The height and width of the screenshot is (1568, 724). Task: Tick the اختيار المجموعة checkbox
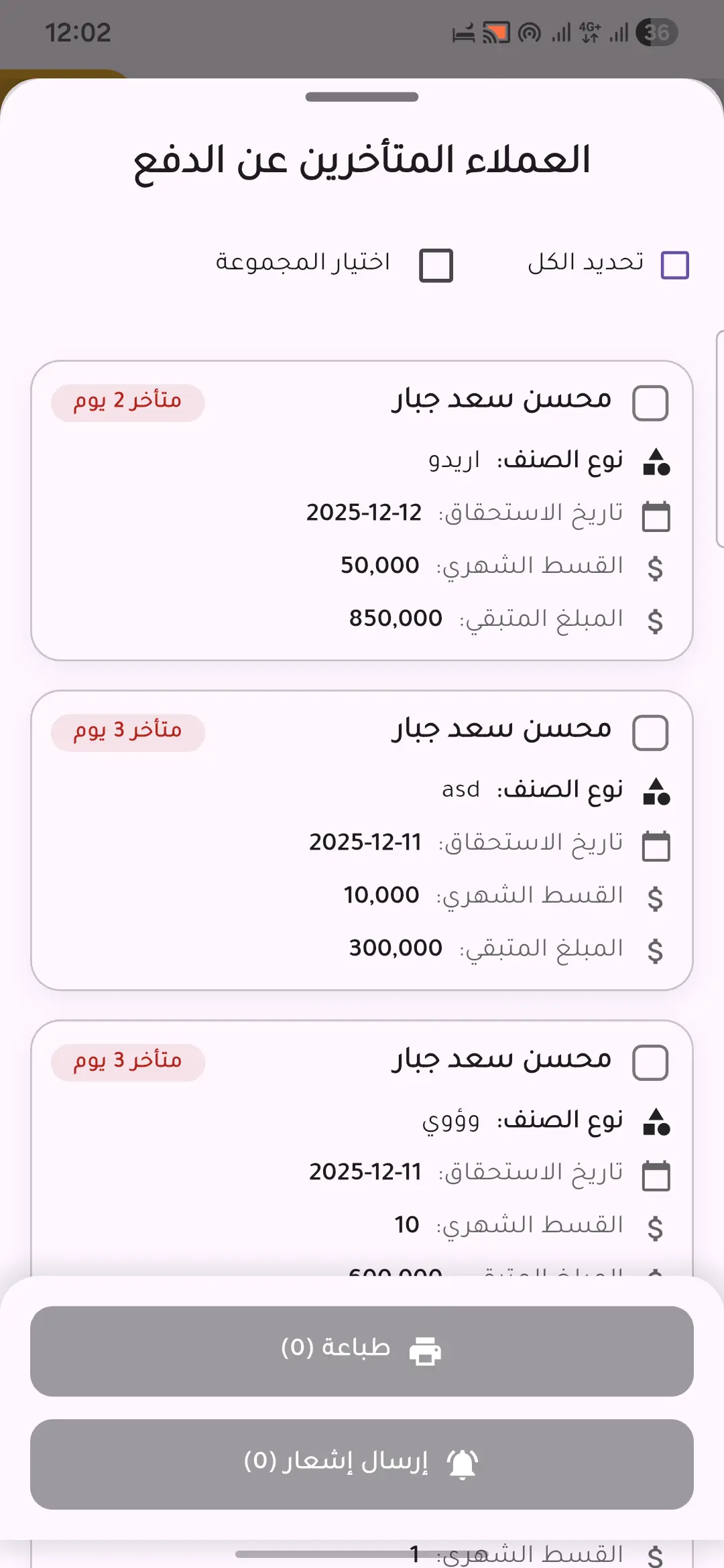(x=436, y=265)
